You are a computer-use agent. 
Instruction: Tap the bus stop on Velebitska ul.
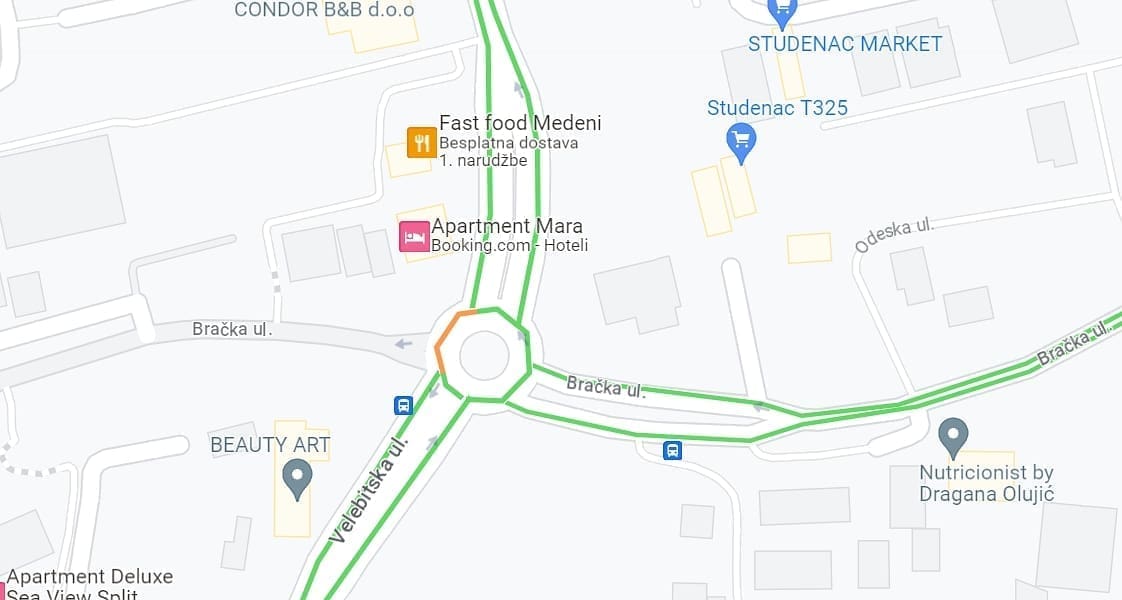[403, 405]
